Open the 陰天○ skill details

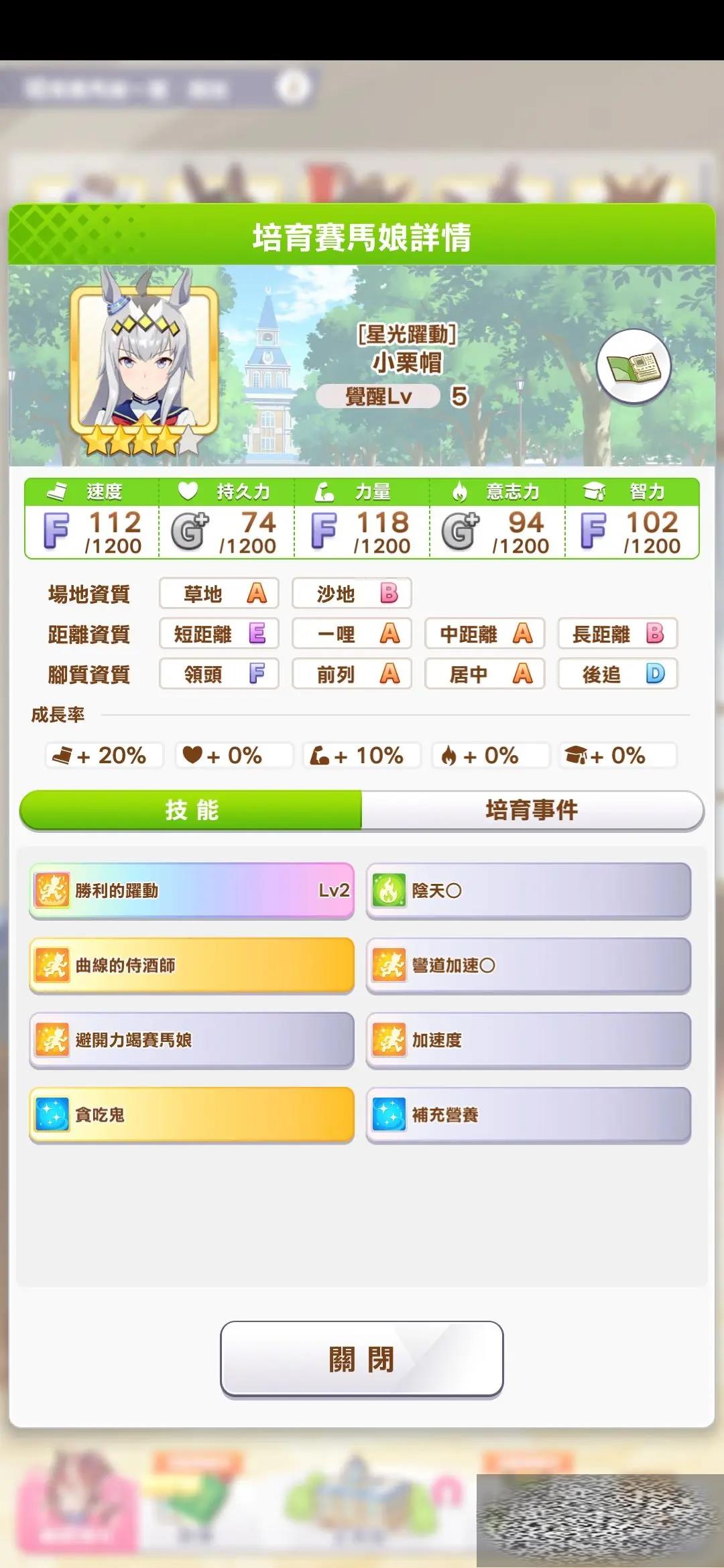[528, 891]
